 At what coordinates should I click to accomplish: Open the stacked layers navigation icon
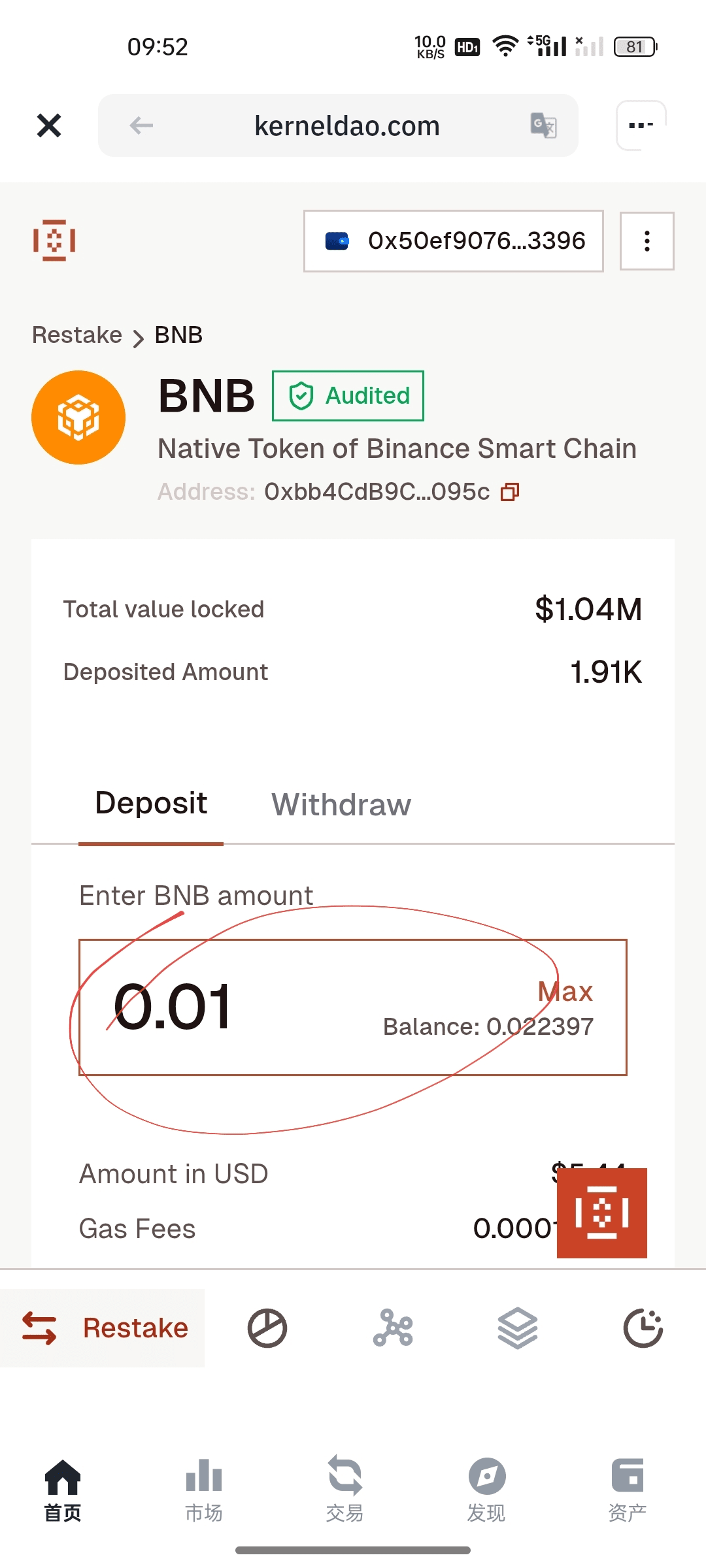click(x=518, y=1328)
